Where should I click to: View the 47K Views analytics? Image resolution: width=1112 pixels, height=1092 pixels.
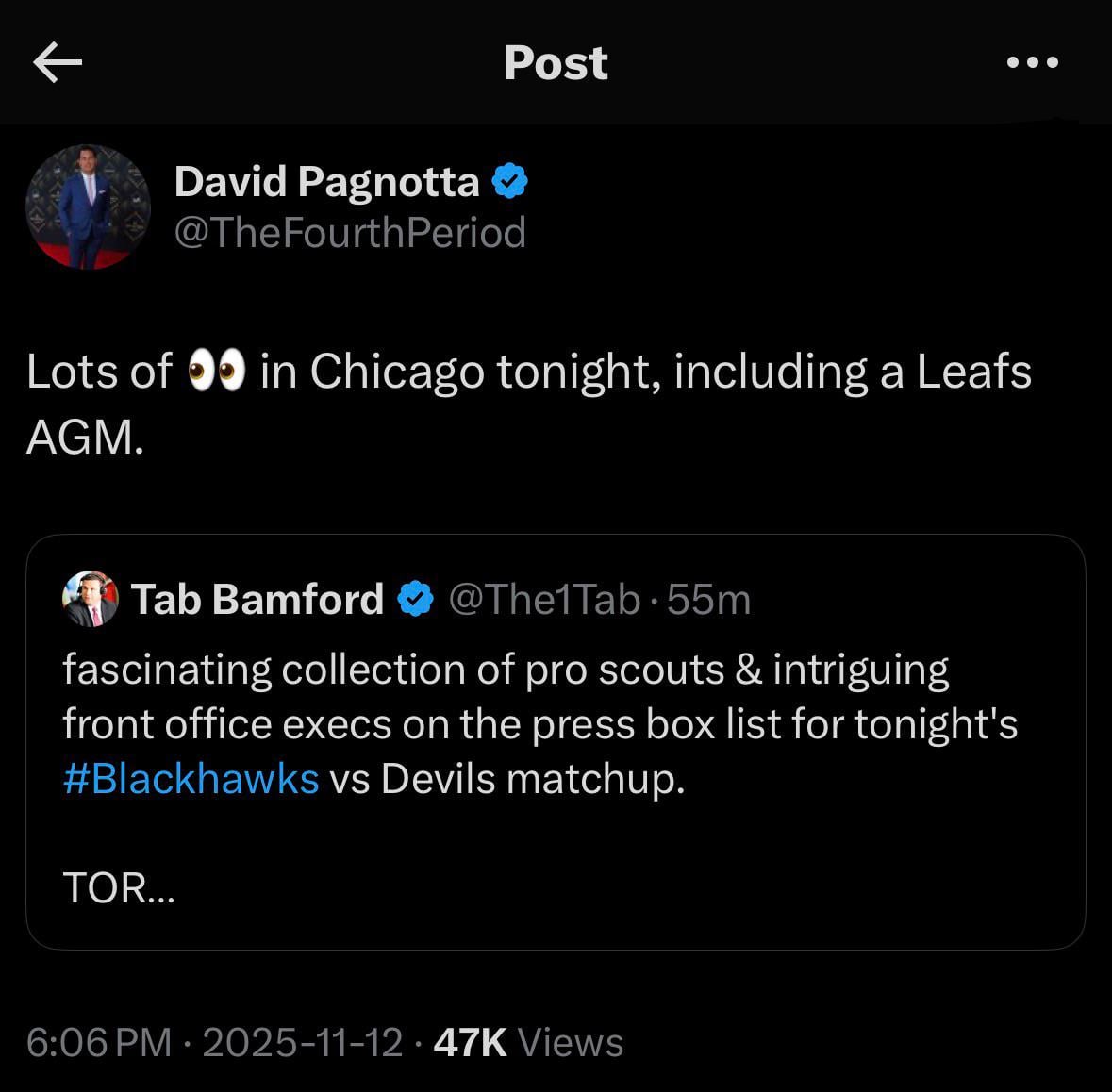tap(528, 1042)
